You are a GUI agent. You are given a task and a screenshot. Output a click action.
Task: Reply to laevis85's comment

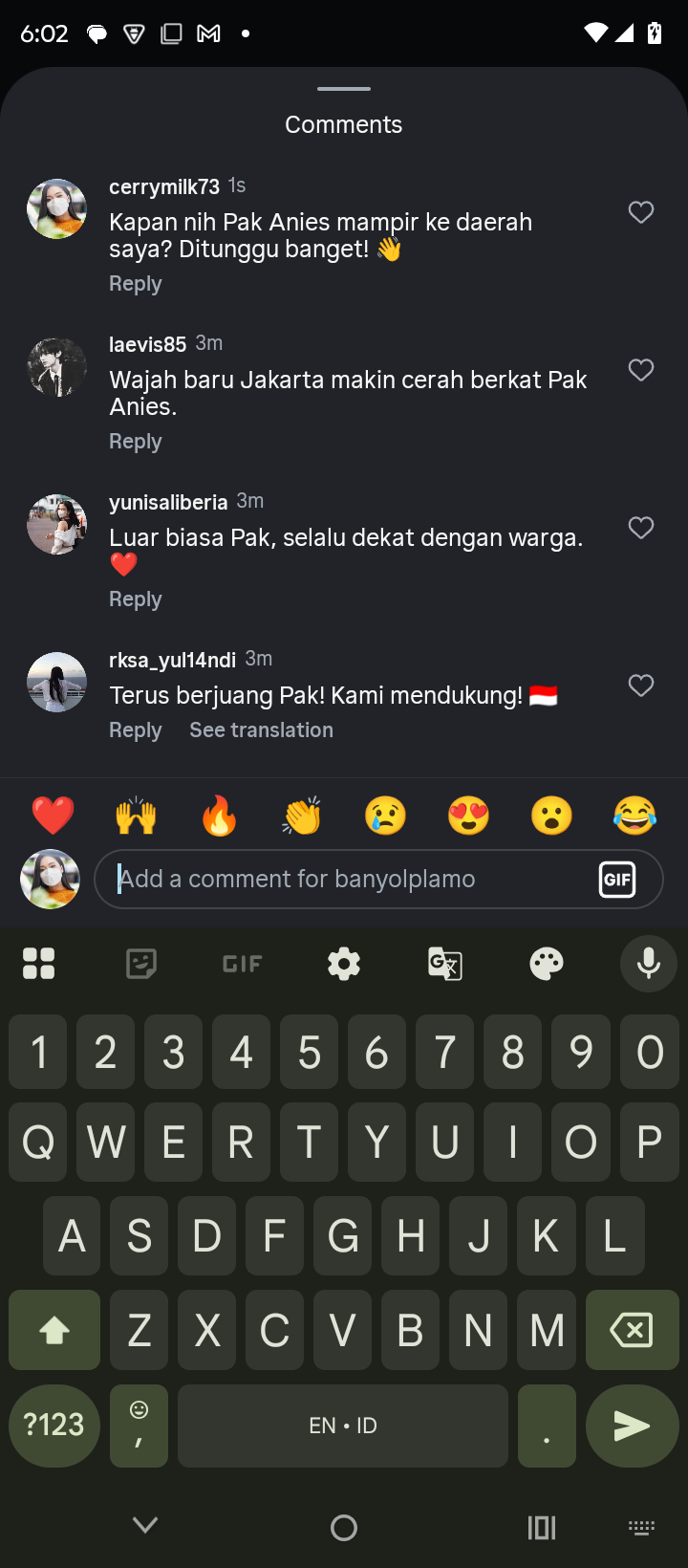click(x=135, y=442)
